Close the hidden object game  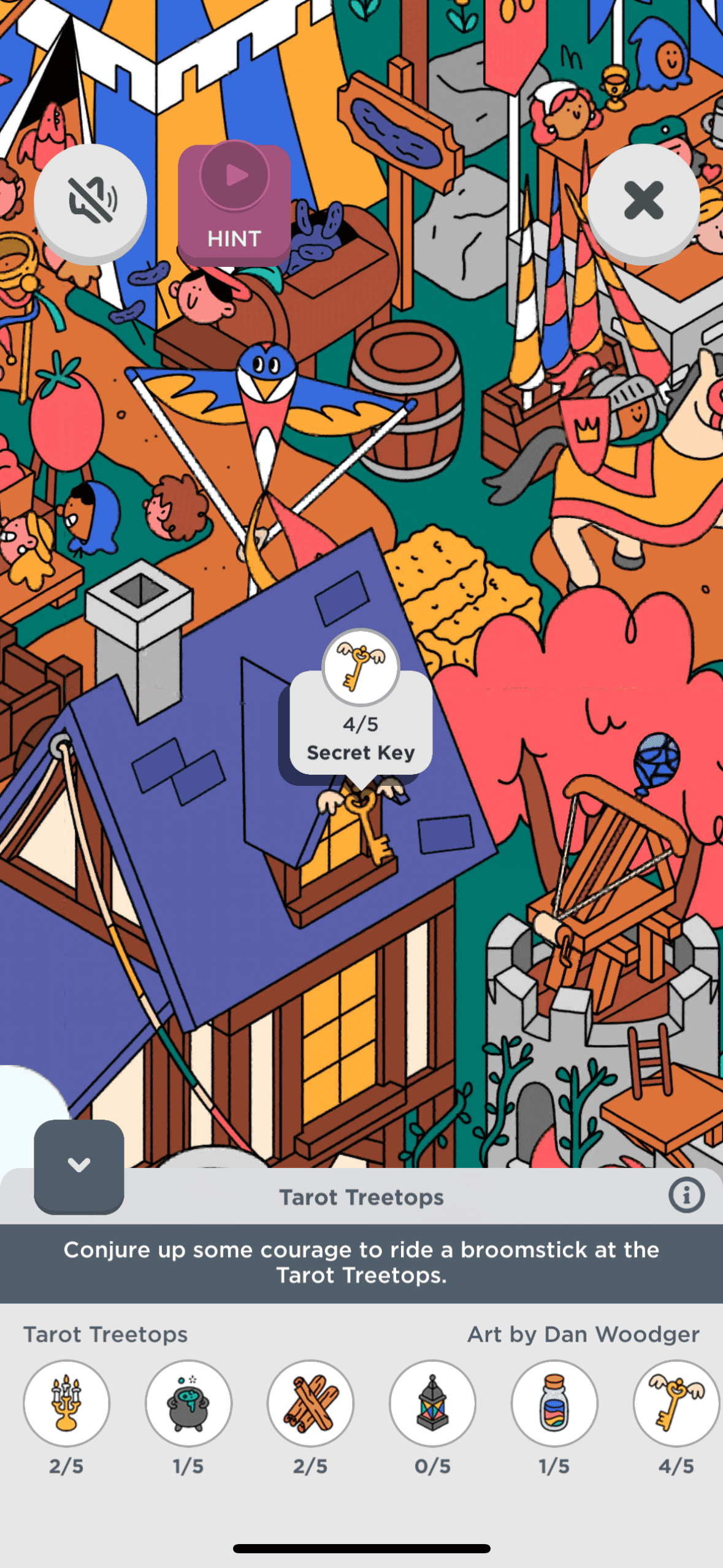(x=643, y=200)
